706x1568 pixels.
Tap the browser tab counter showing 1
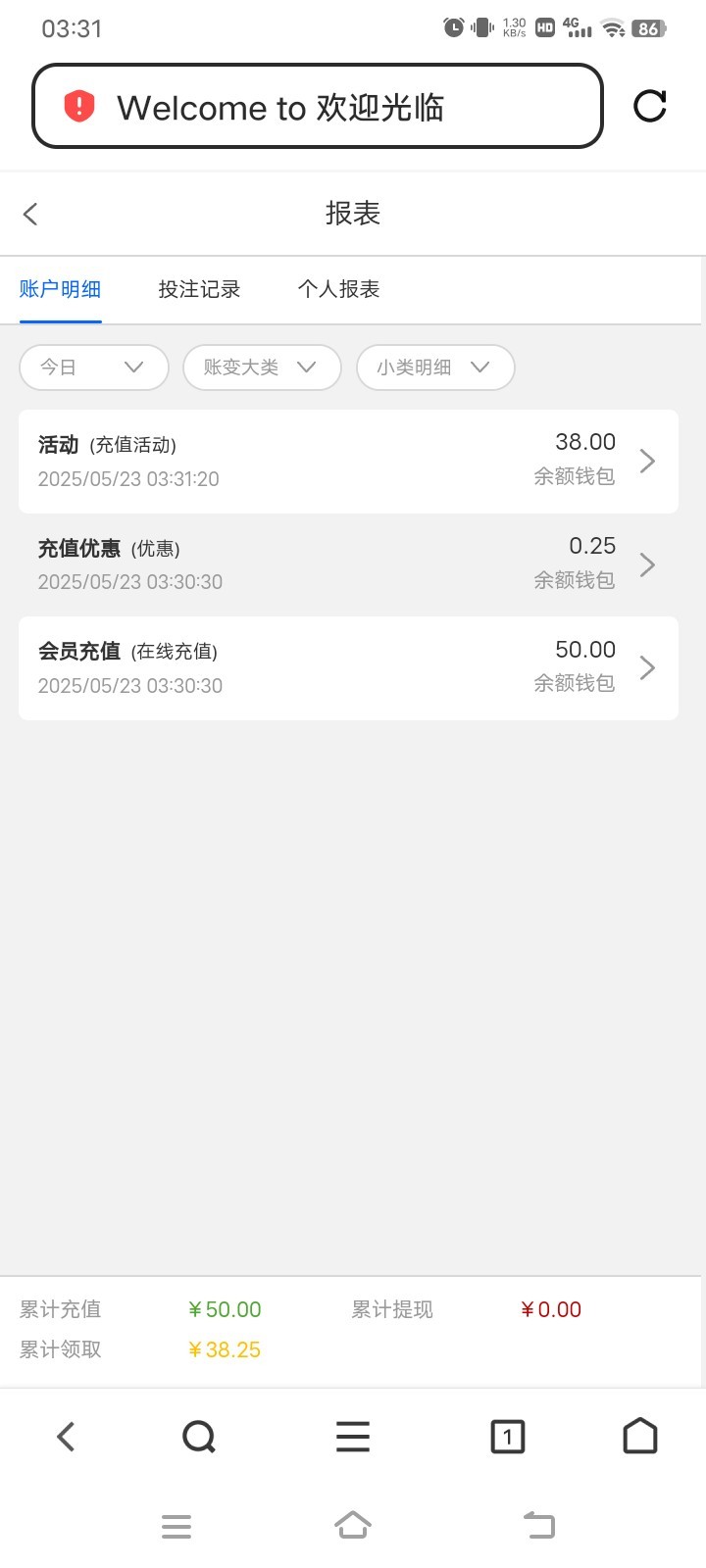coord(507,1435)
